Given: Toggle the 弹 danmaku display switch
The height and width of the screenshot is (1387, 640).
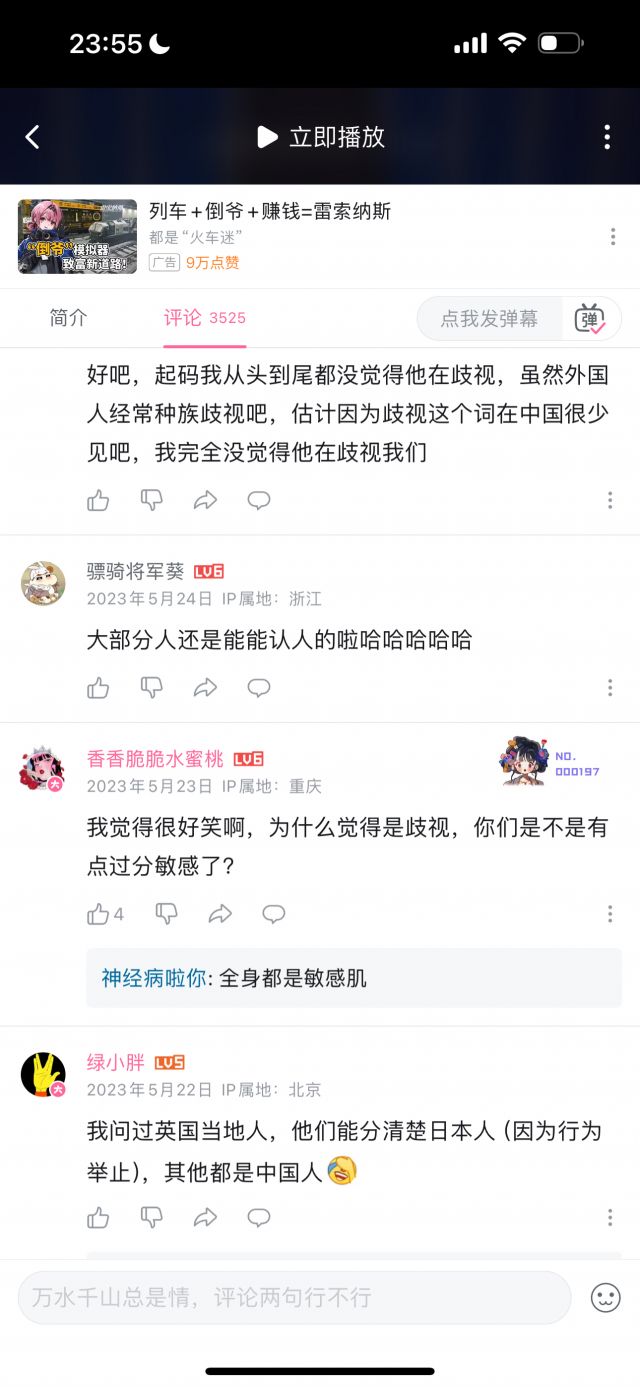Looking at the screenshot, I should click(590, 318).
